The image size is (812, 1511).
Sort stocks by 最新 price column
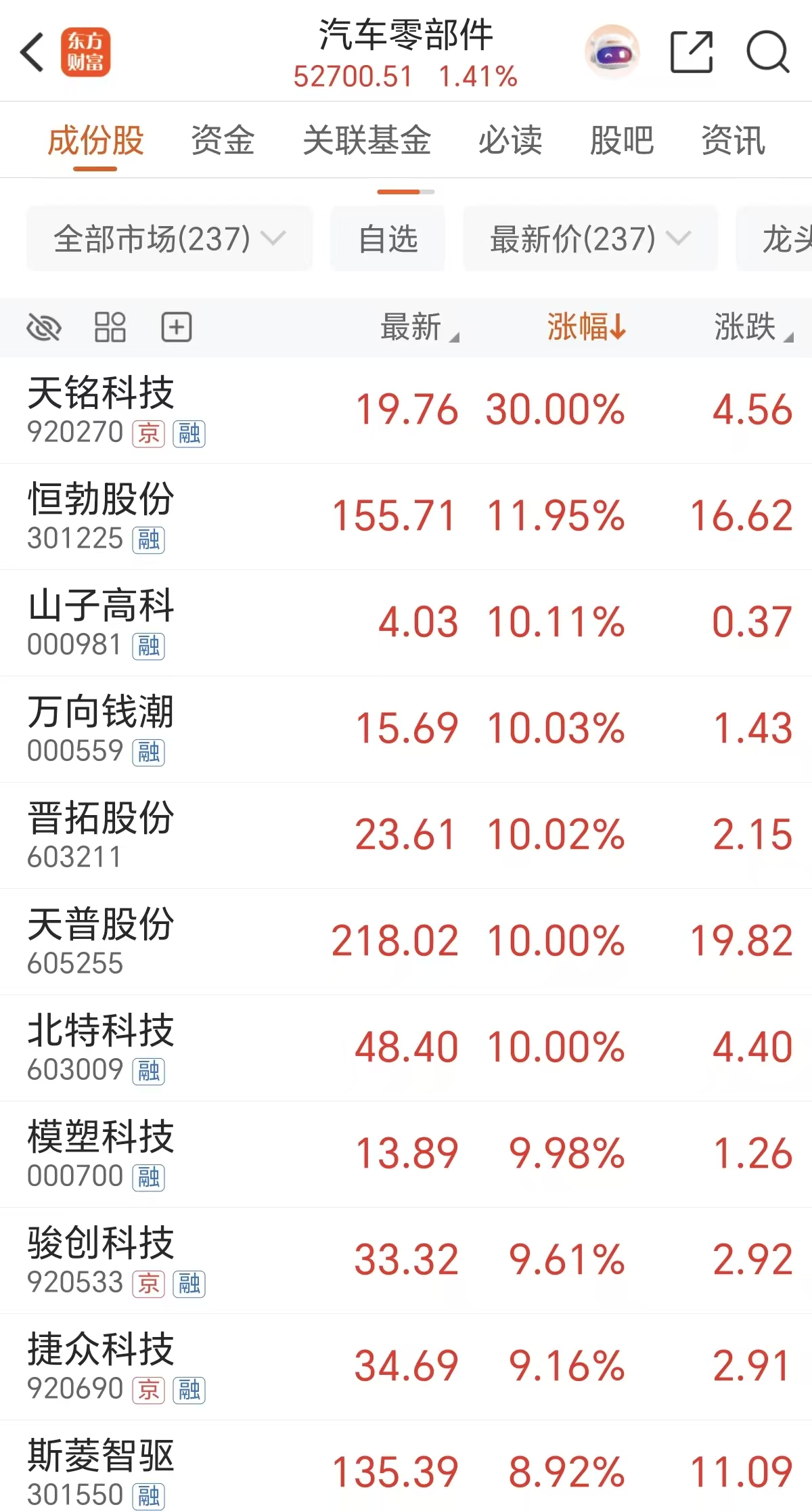(x=418, y=328)
